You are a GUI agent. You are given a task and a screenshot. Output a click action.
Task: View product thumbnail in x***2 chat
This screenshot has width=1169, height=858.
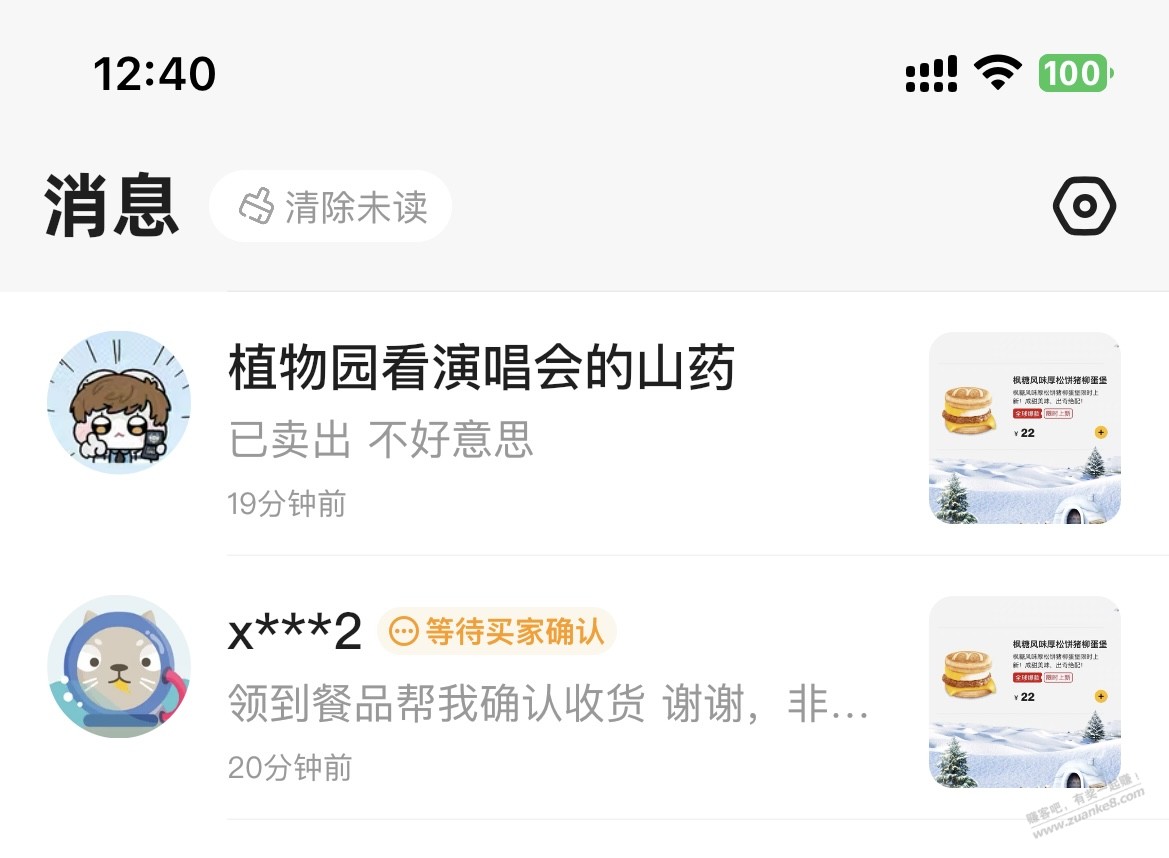[1024, 692]
